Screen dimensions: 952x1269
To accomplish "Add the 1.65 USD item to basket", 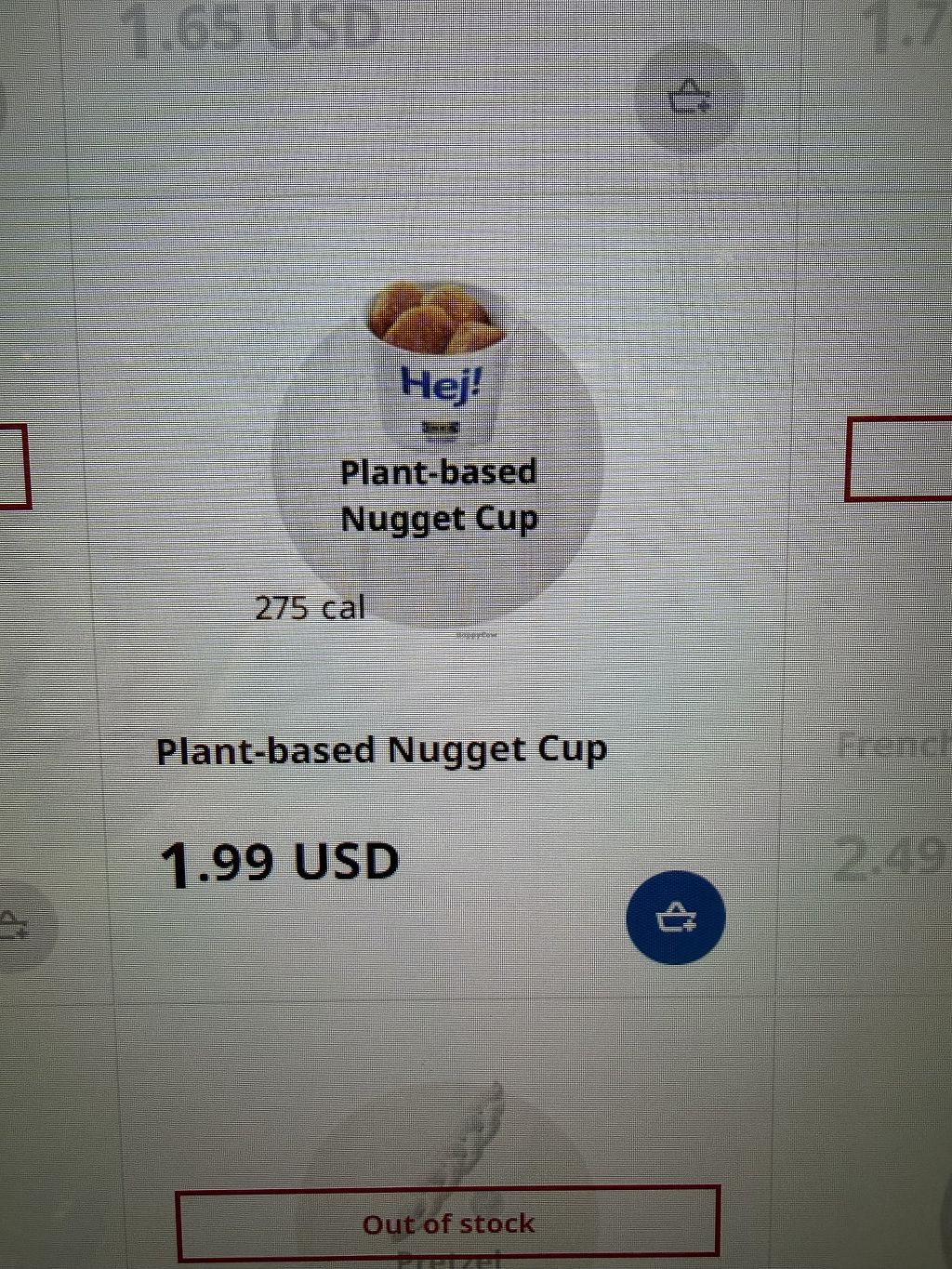I will 691,96.
